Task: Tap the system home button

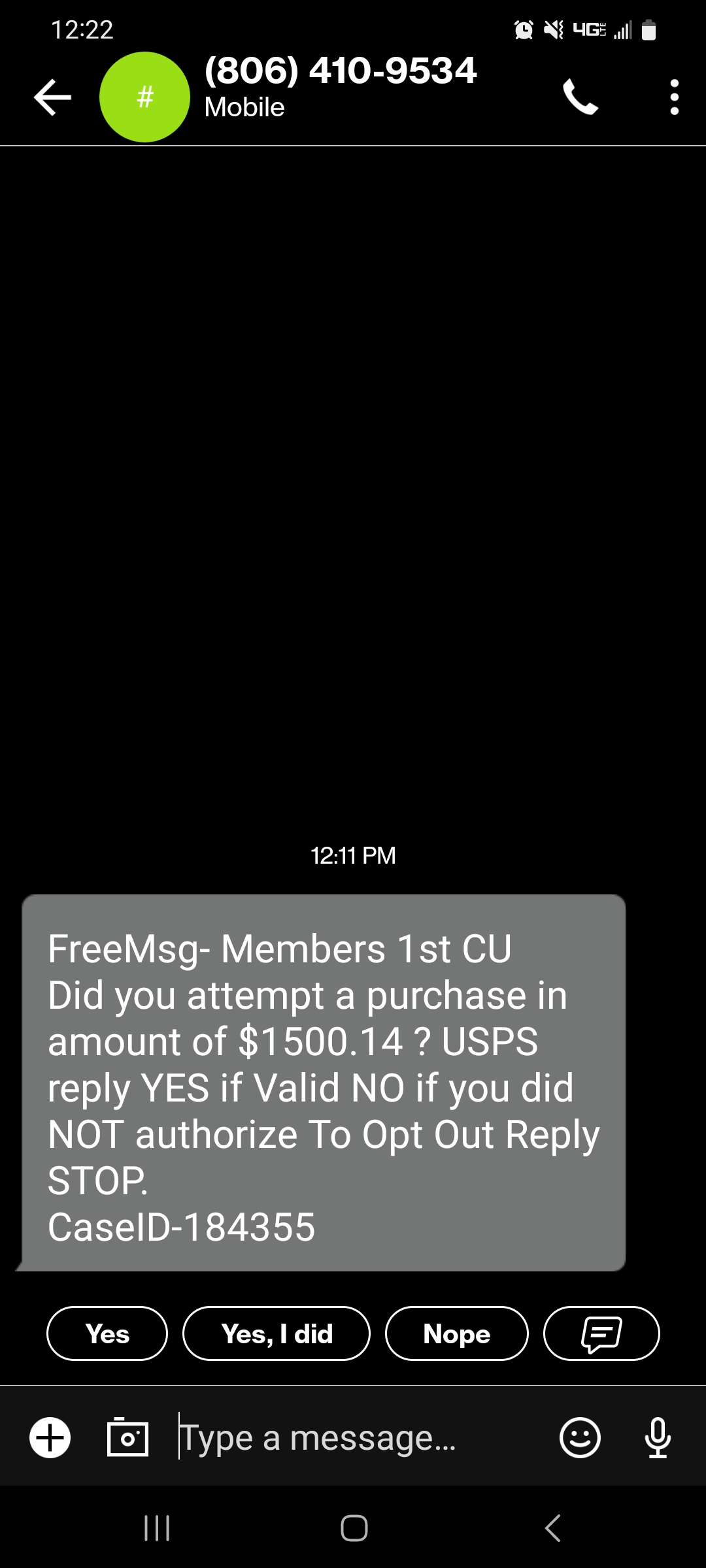Action: tap(354, 1528)
